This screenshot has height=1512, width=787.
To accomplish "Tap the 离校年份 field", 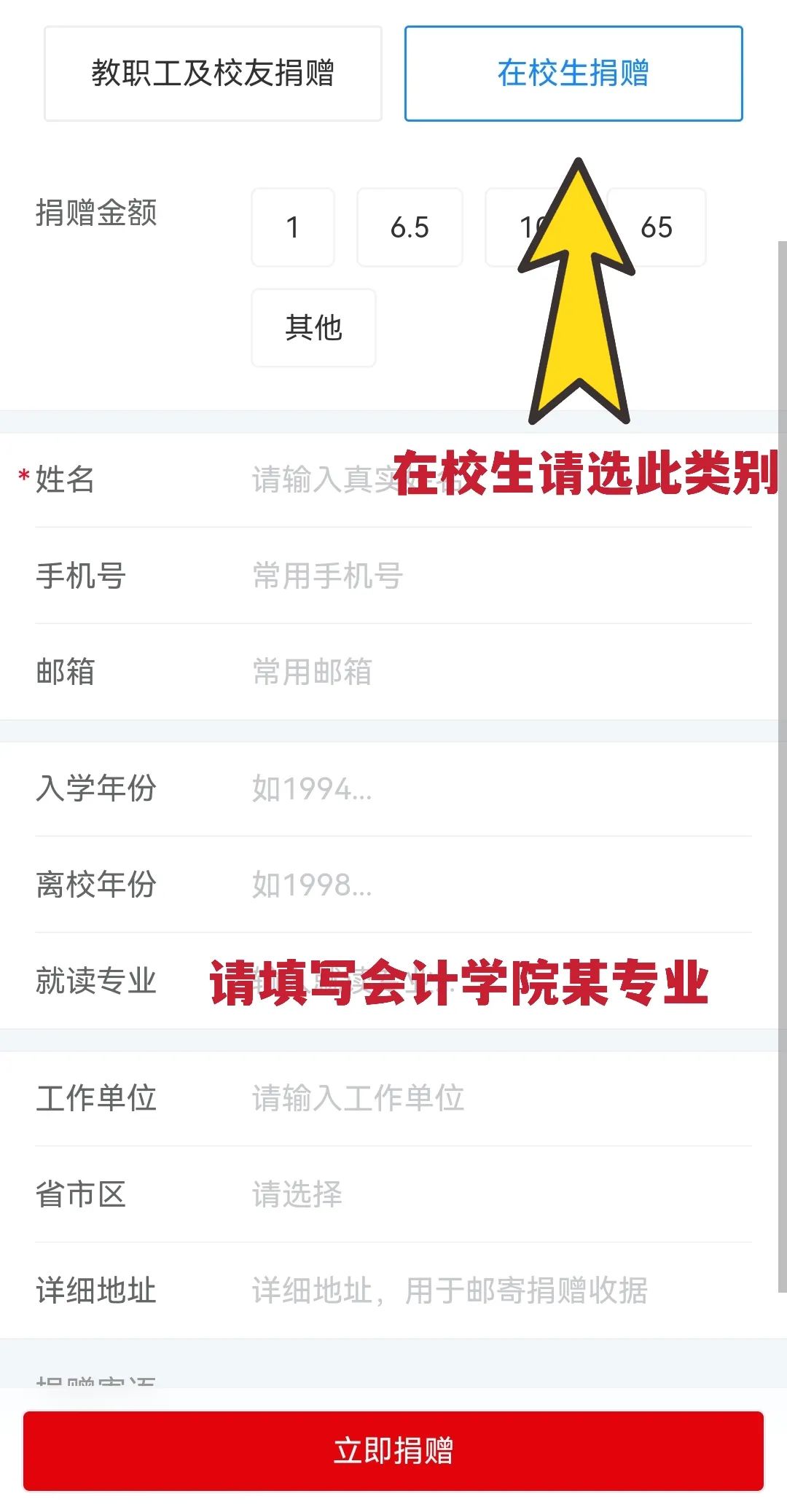I will click(x=496, y=885).
